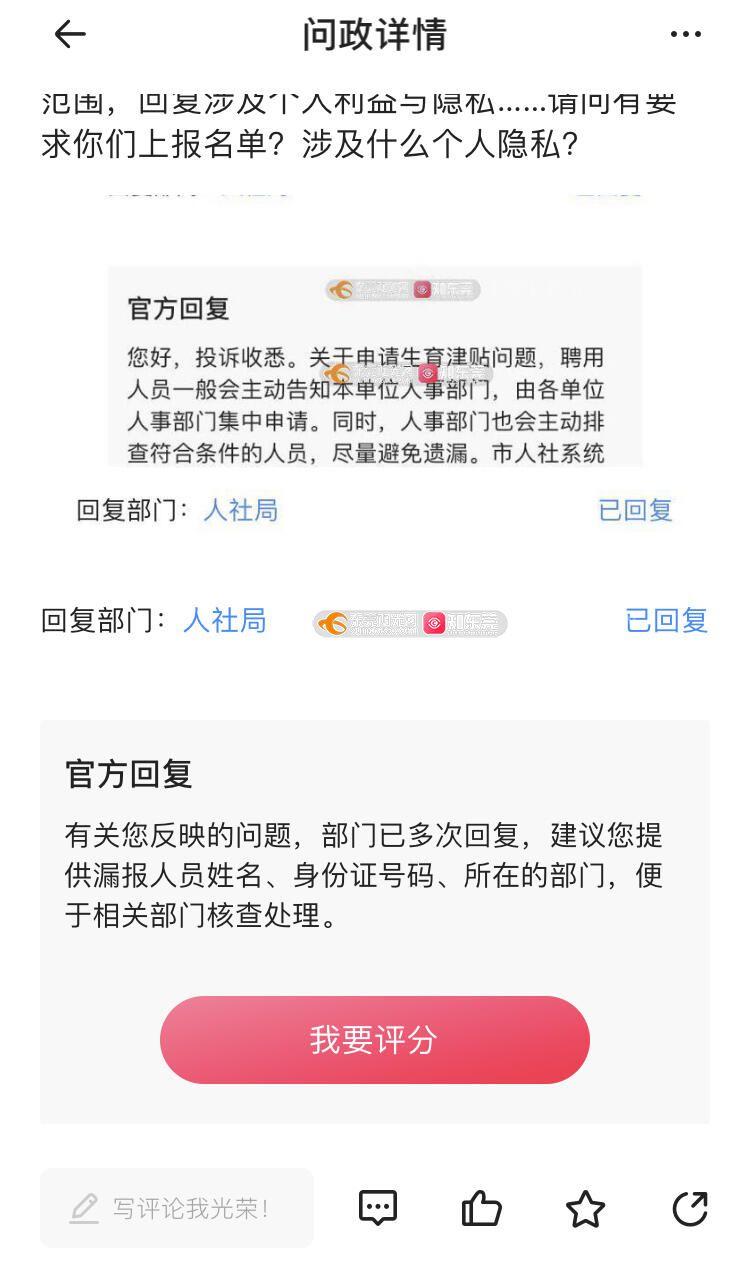
Task: Share this post
Action: [x=690, y=1208]
